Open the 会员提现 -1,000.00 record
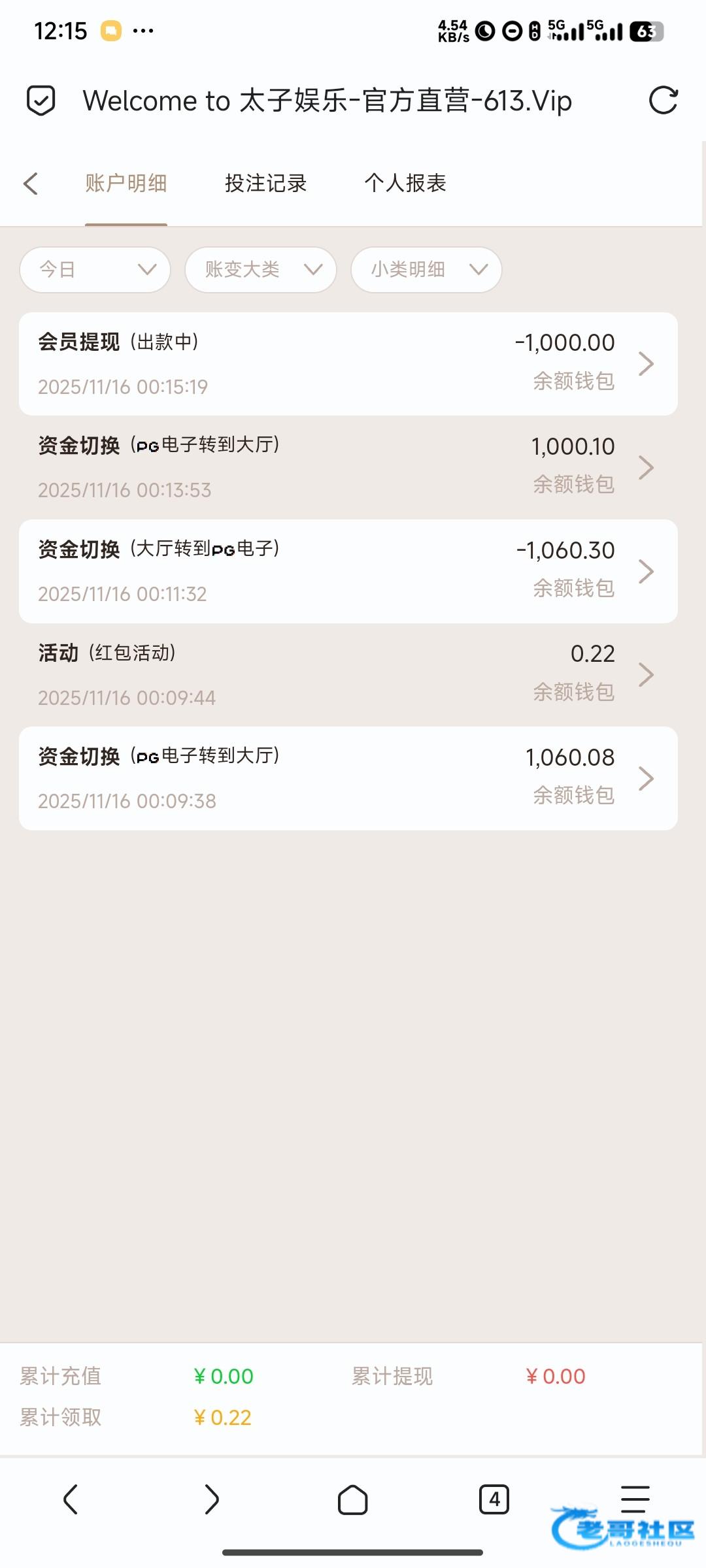The height and width of the screenshot is (1568, 706). click(348, 364)
